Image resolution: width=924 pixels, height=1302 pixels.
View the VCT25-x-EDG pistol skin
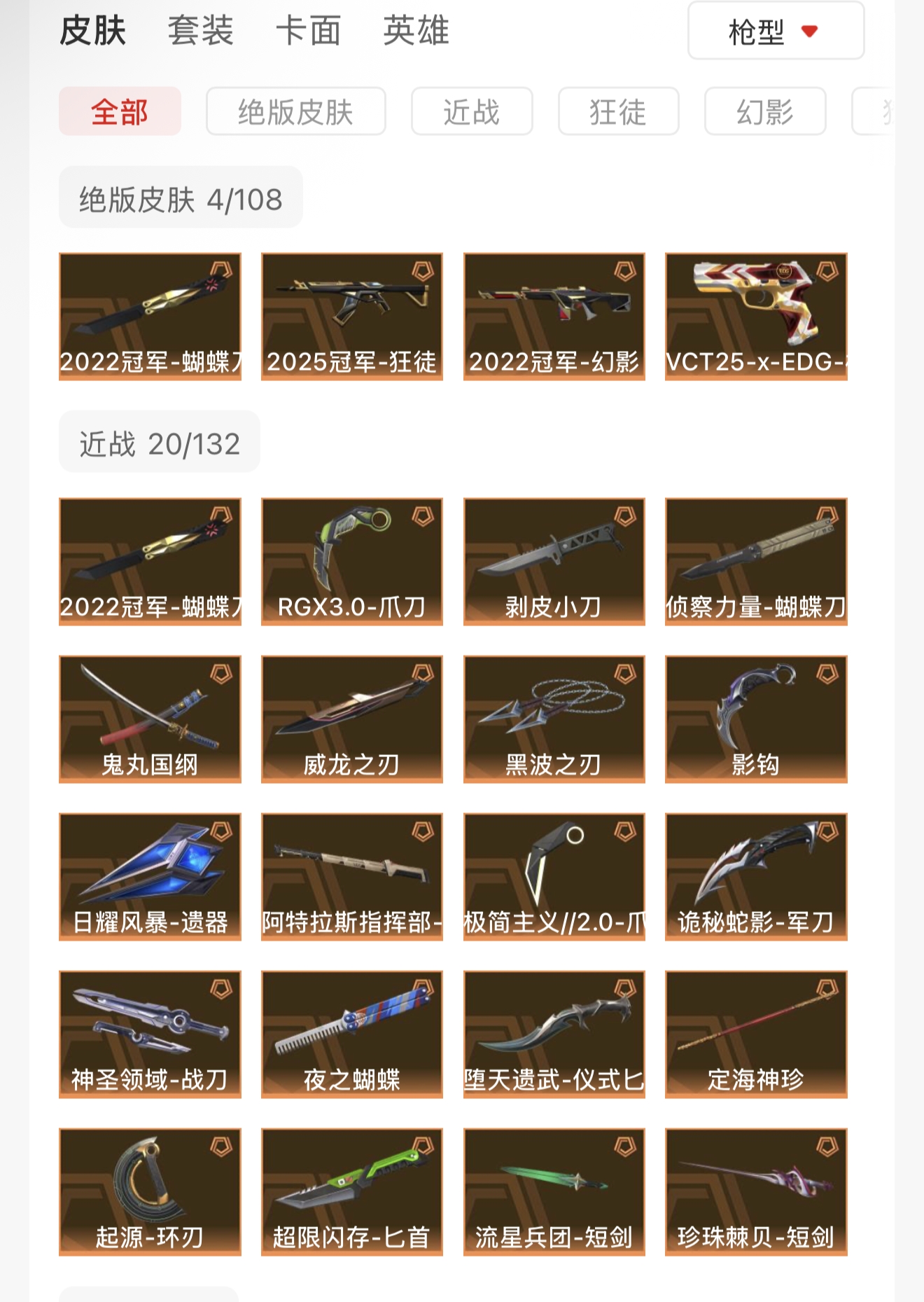(x=756, y=317)
